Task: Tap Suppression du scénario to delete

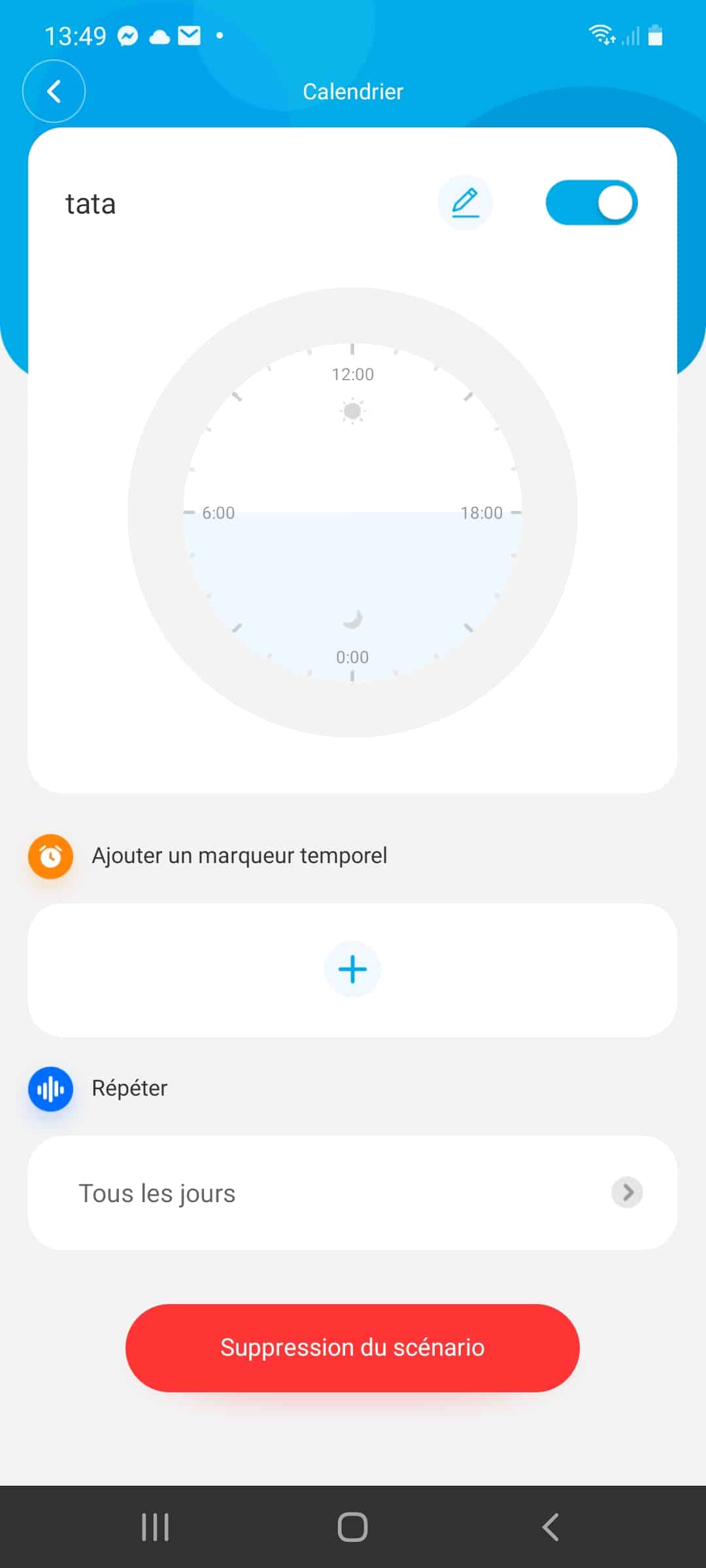Action: 352,1348
